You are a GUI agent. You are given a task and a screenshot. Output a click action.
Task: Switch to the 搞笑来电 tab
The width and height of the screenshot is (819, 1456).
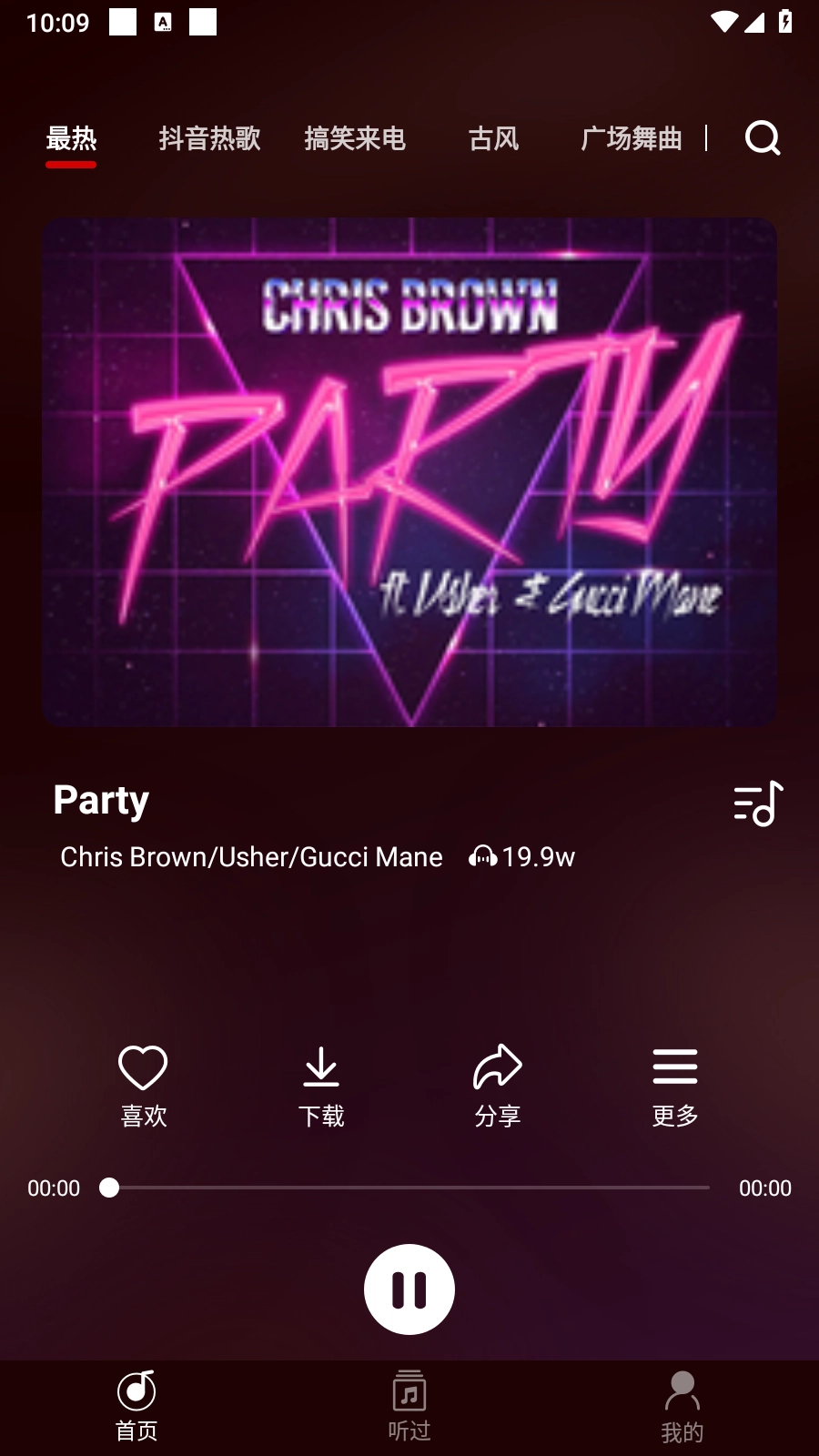click(355, 138)
